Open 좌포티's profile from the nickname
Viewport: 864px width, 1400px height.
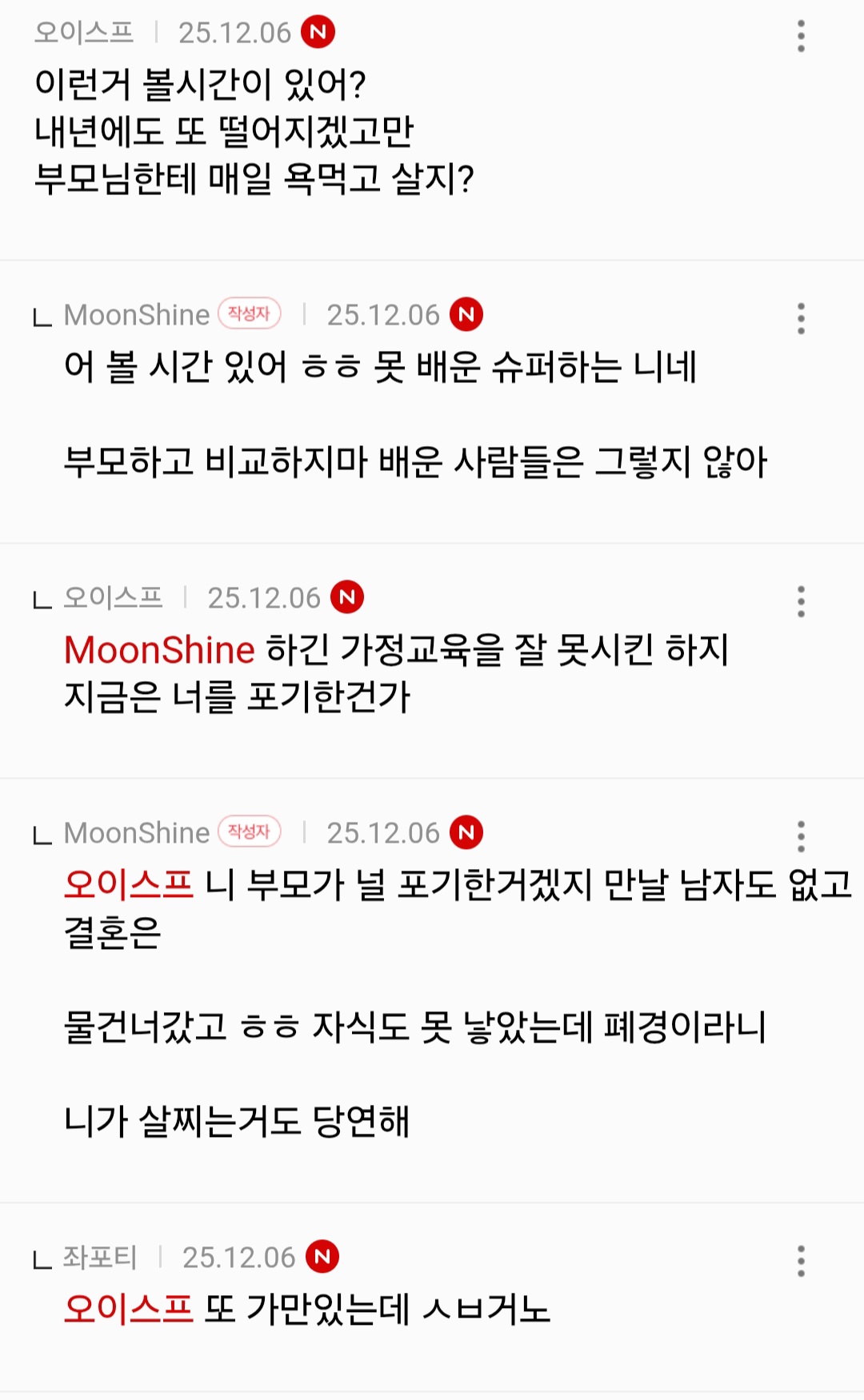tap(100, 1258)
